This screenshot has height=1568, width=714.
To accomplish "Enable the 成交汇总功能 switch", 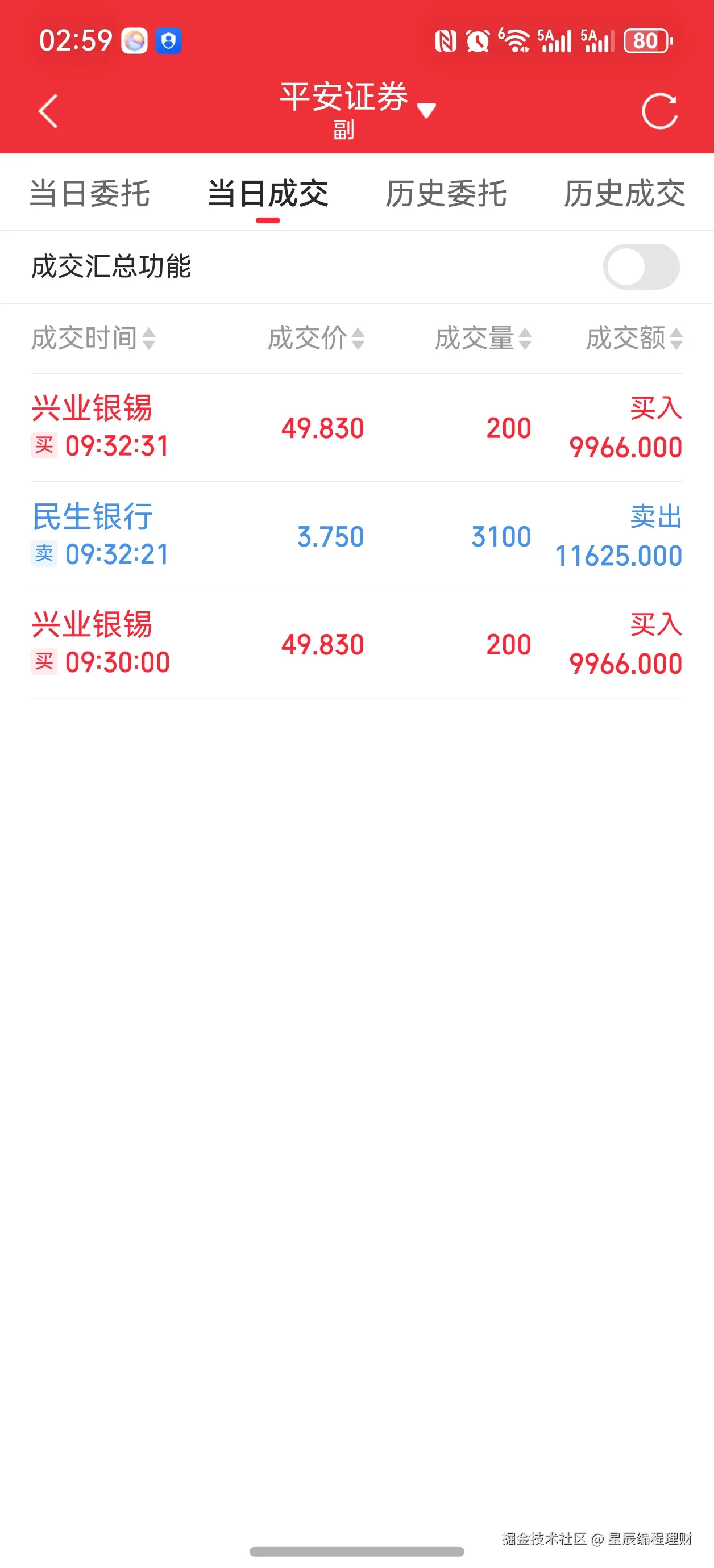I will 641,266.
